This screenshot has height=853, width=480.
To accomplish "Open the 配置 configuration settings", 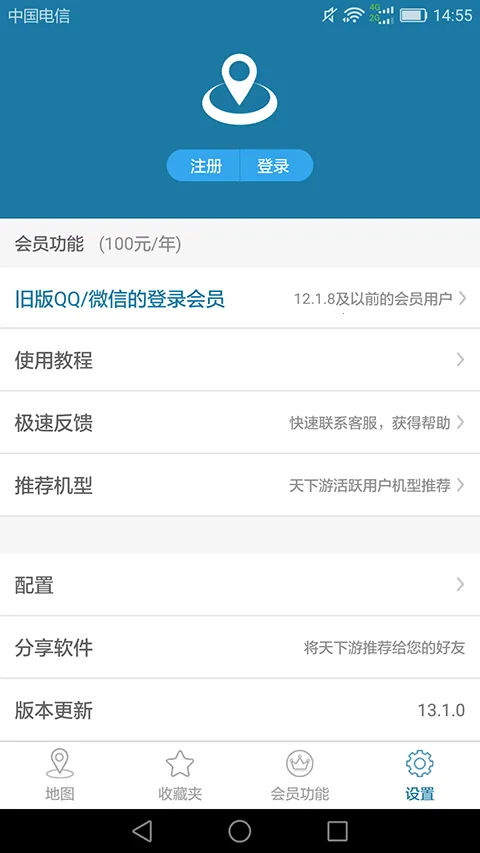I will [x=240, y=585].
